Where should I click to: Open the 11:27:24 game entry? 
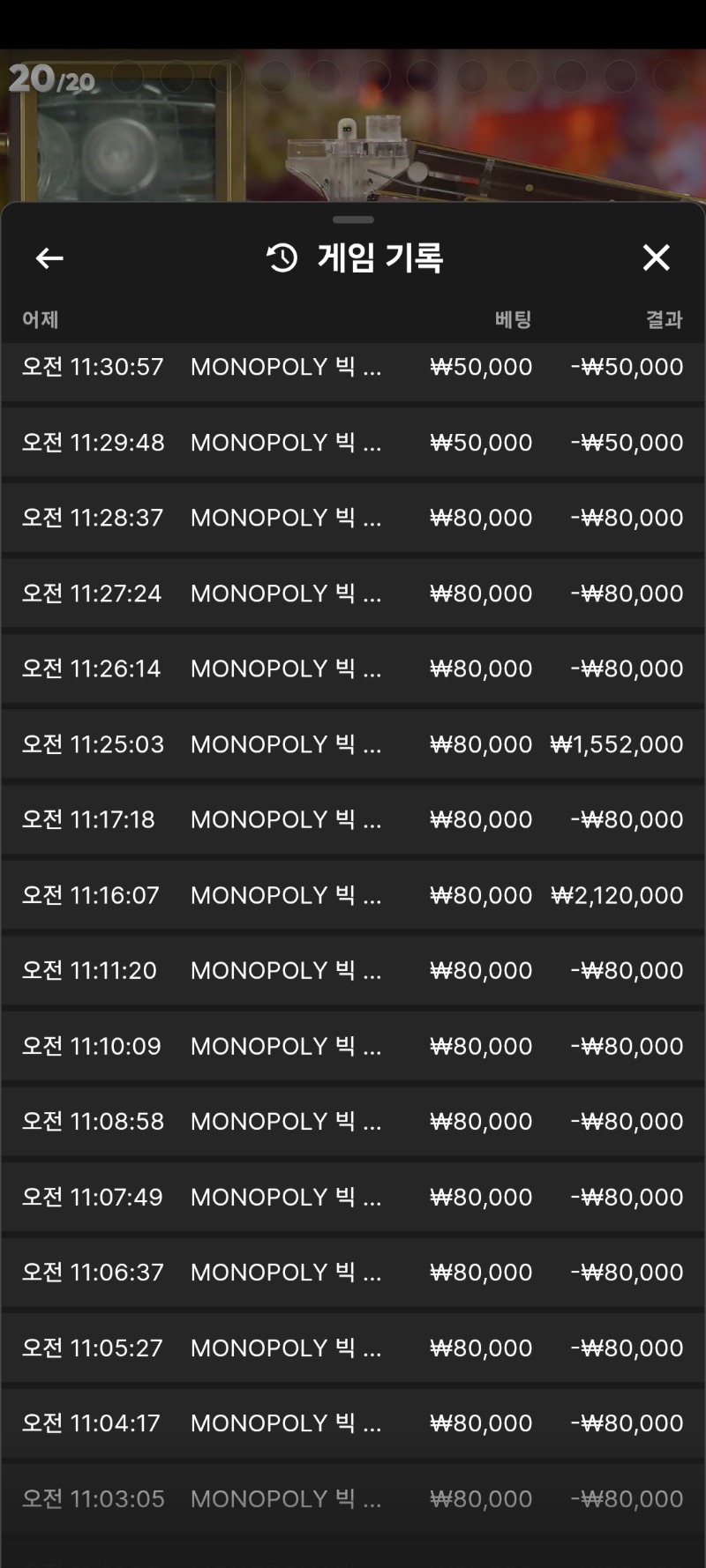click(353, 594)
